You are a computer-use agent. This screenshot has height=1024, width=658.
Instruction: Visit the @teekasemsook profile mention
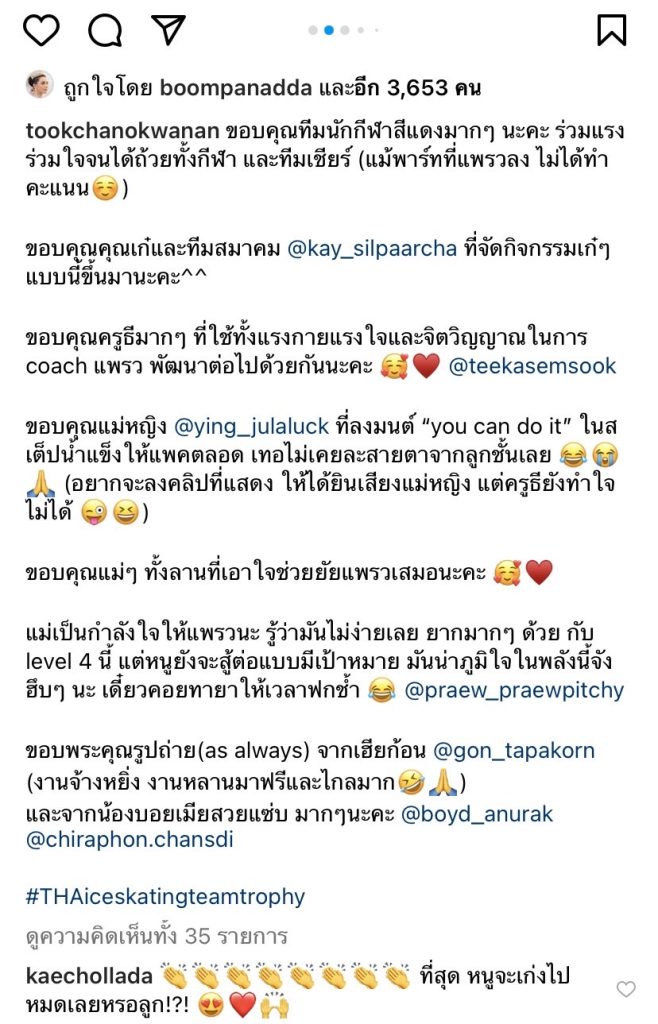coord(531,367)
